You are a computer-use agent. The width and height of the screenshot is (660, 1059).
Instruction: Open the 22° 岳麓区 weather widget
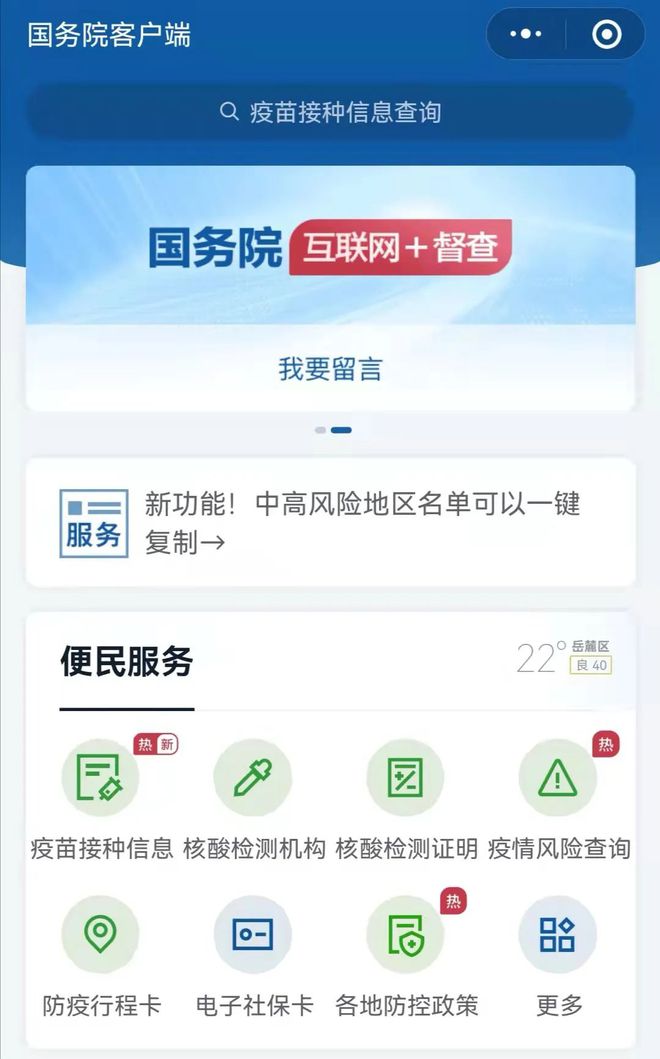click(x=563, y=657)
